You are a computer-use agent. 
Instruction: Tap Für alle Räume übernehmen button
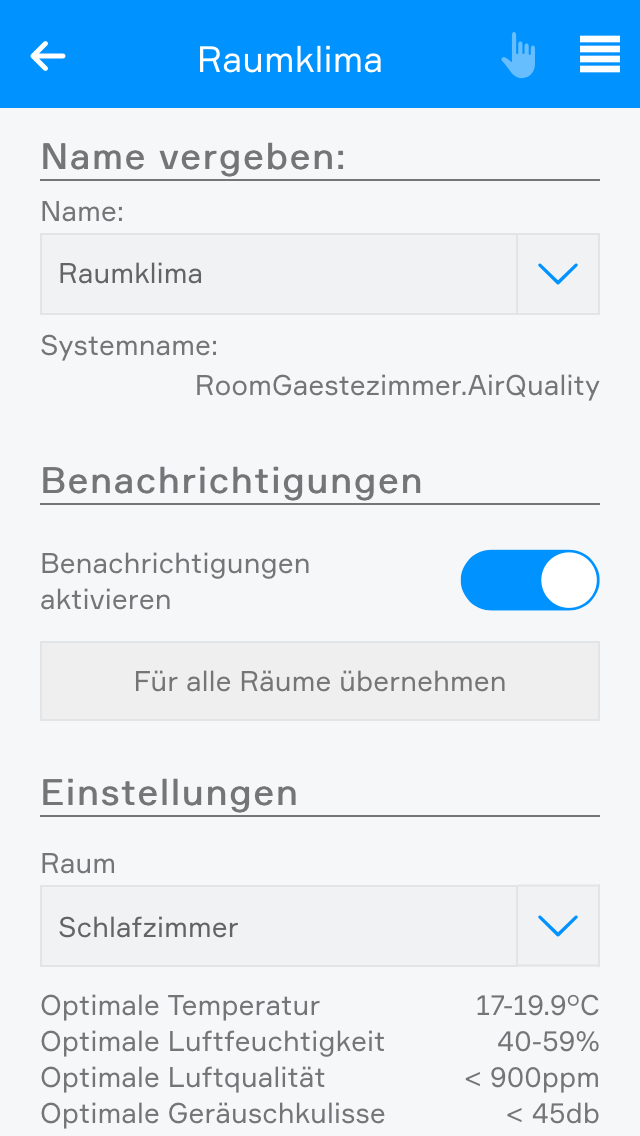[x=320, y=681]
